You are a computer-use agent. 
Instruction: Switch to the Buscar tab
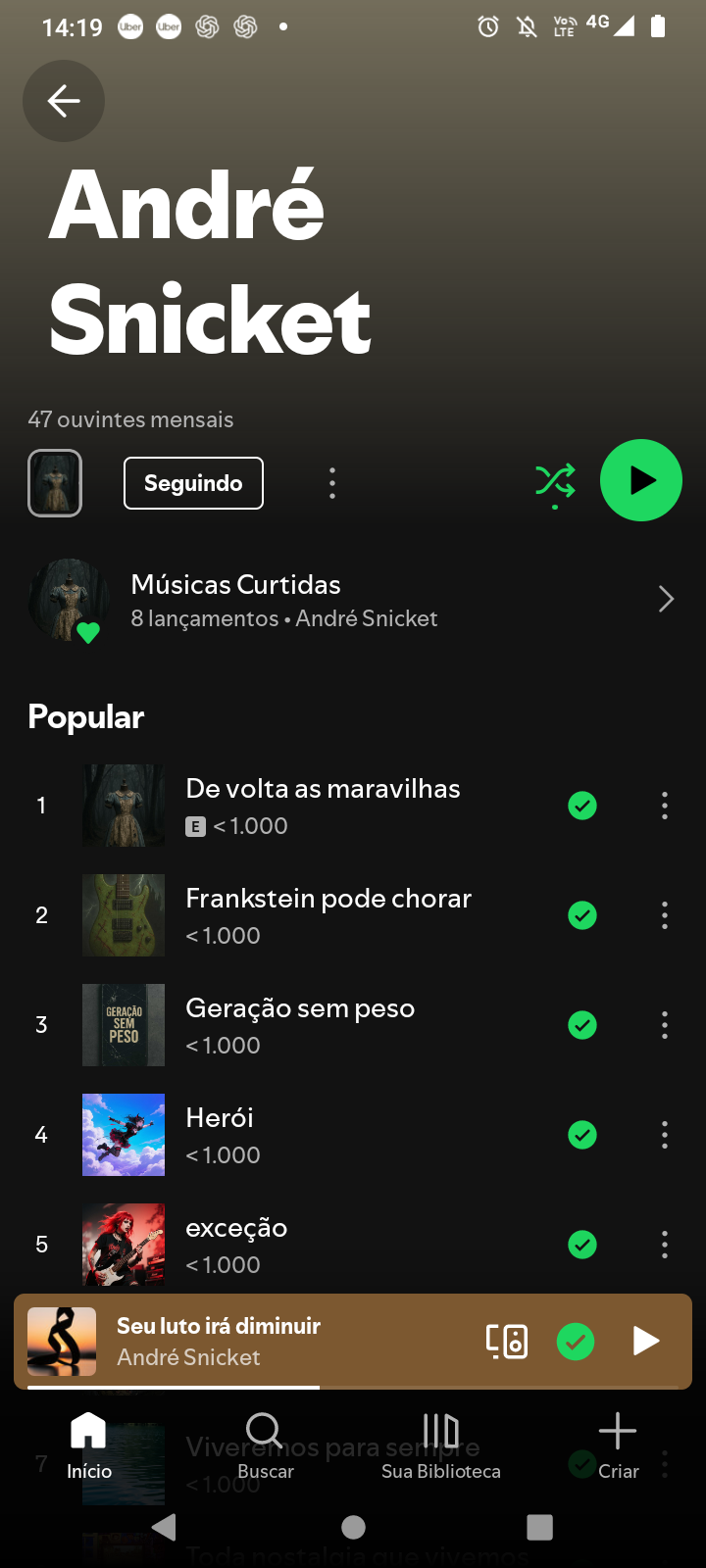point(265,1445)
